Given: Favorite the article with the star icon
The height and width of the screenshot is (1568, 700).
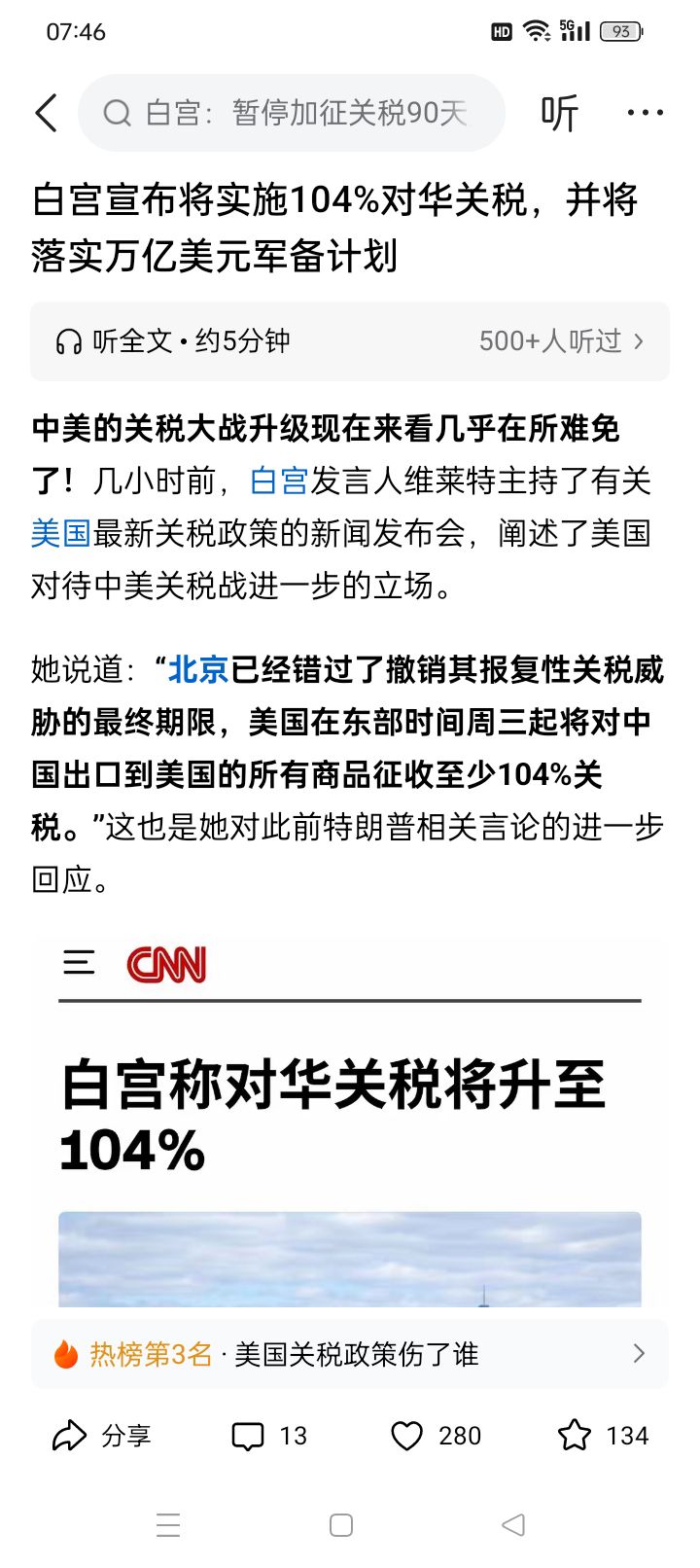Looking at the screenshot, I should pos(603,1436).
